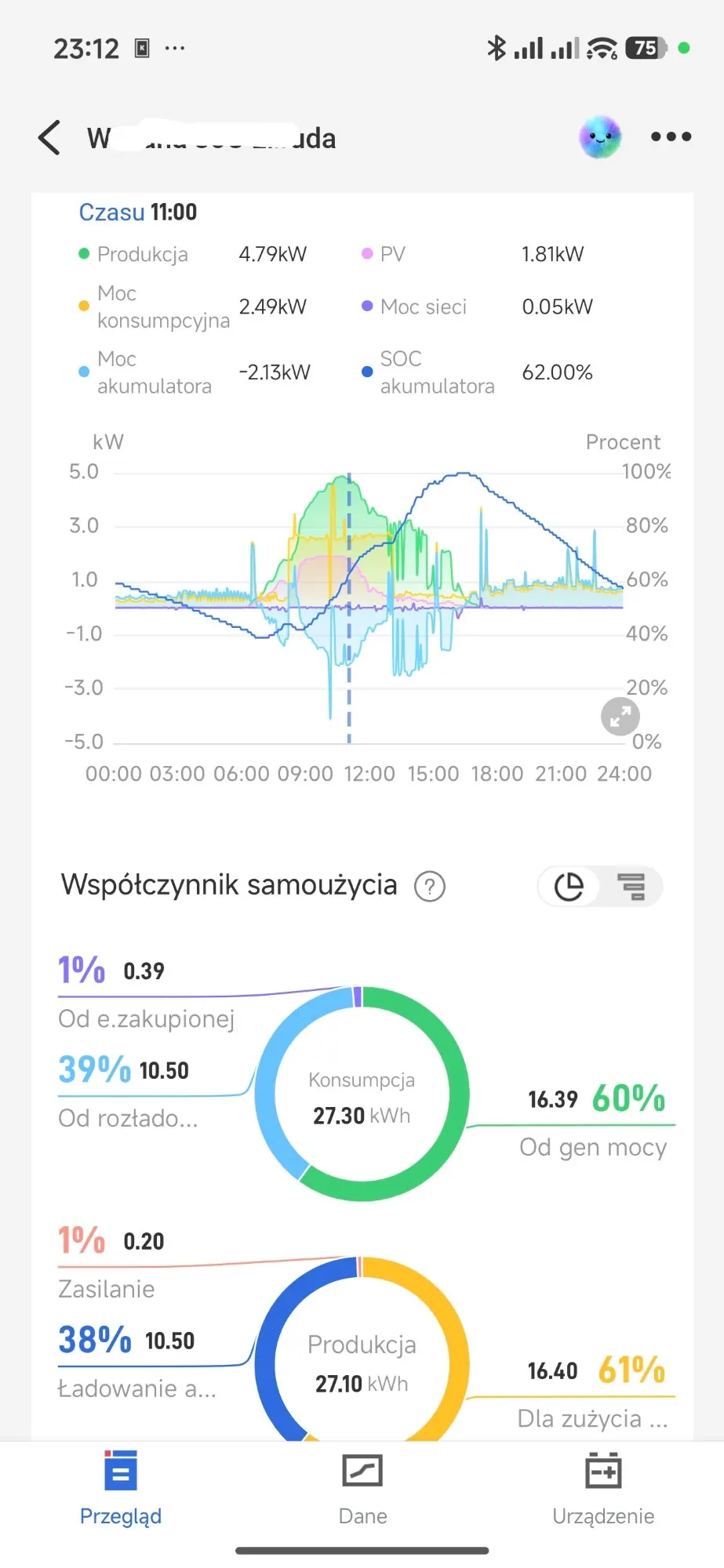
Task: Open the three-dot options menu
Action: [x=671, y=137]
